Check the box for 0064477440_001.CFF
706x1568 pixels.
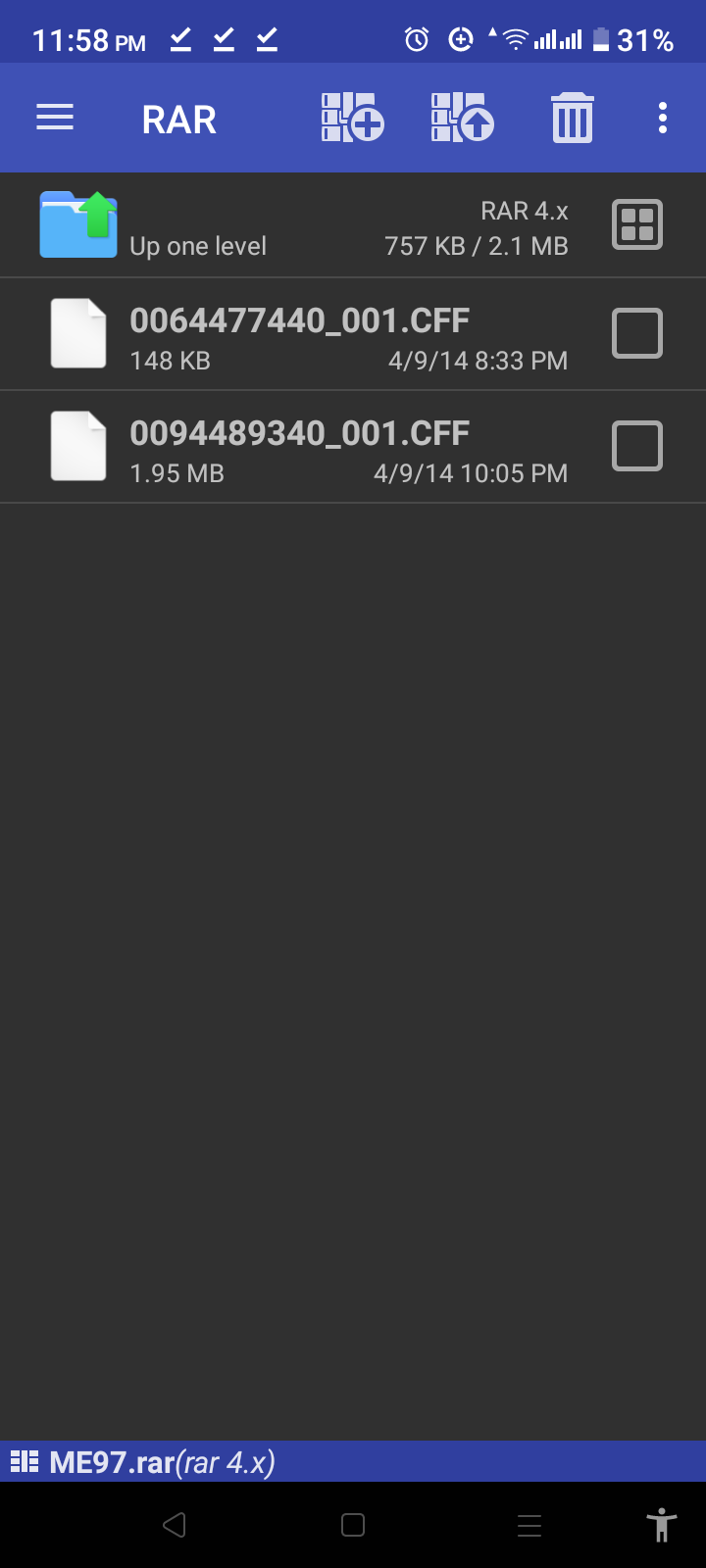636,334
